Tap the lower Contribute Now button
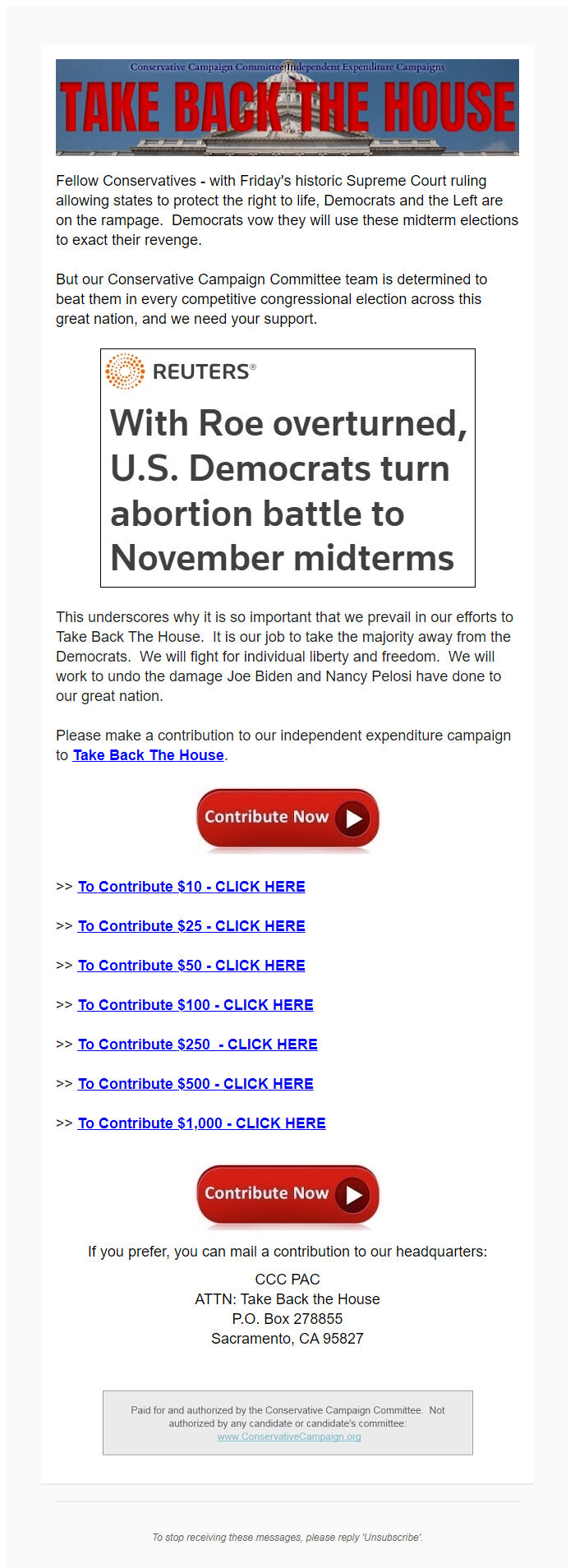The image size is (575, 1568). pos(287,1194)
